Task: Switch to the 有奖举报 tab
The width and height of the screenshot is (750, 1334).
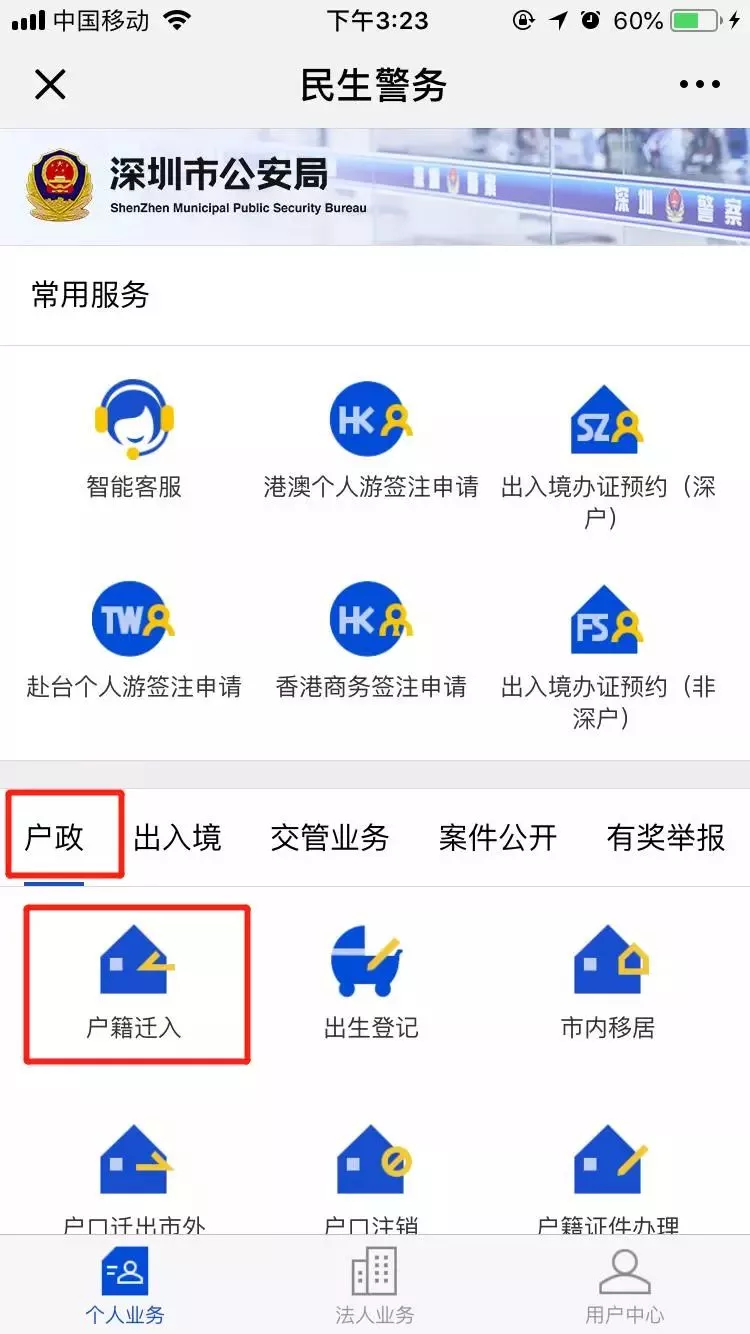Action: [665, 837]
